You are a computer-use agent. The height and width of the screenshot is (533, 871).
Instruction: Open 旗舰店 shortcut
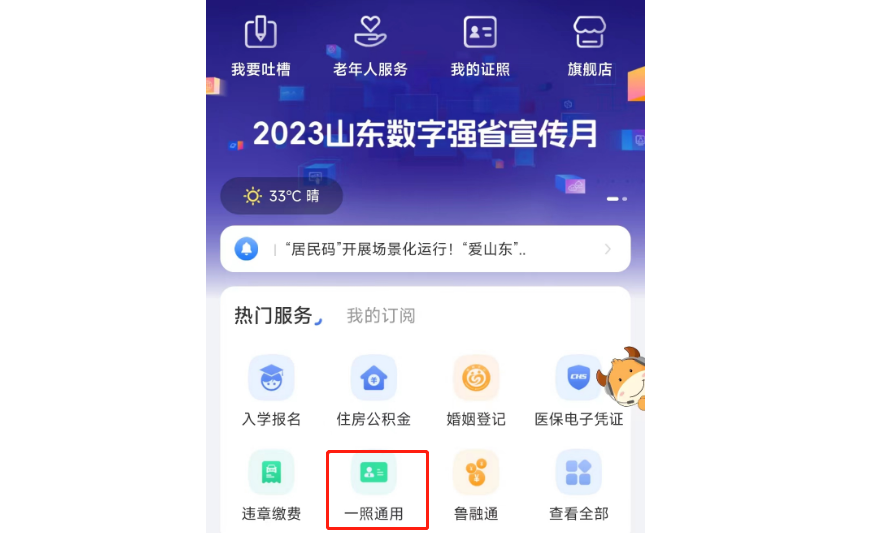coord(589,46)
